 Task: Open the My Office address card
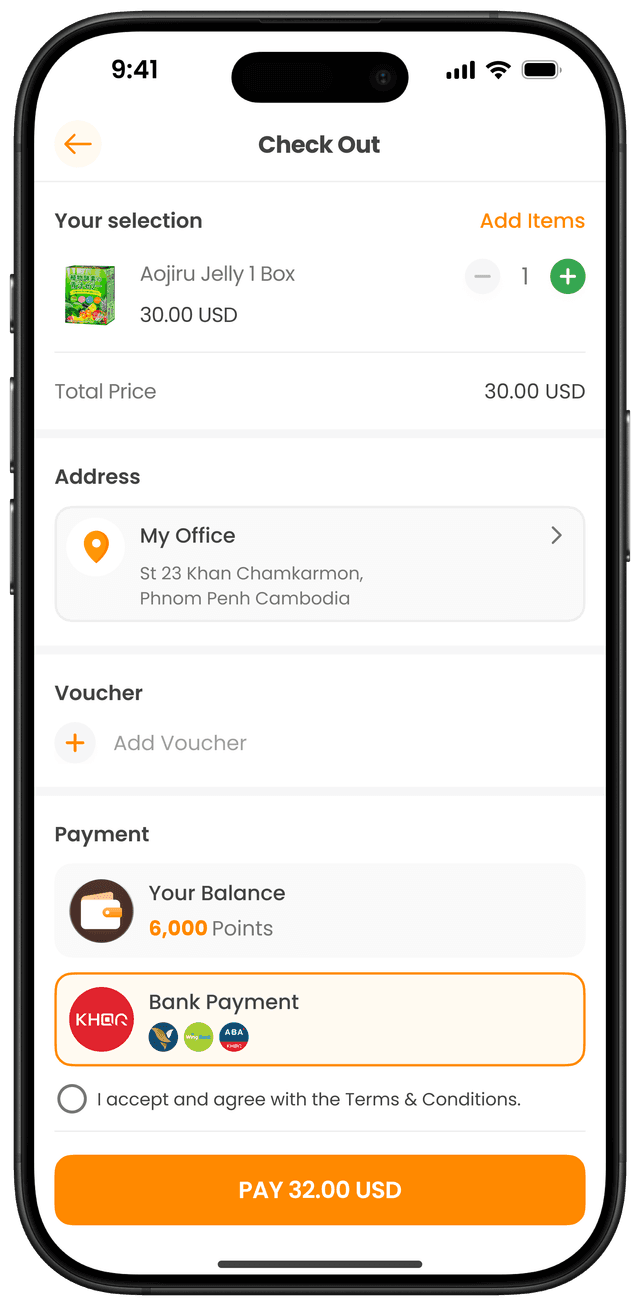(319, 564)
